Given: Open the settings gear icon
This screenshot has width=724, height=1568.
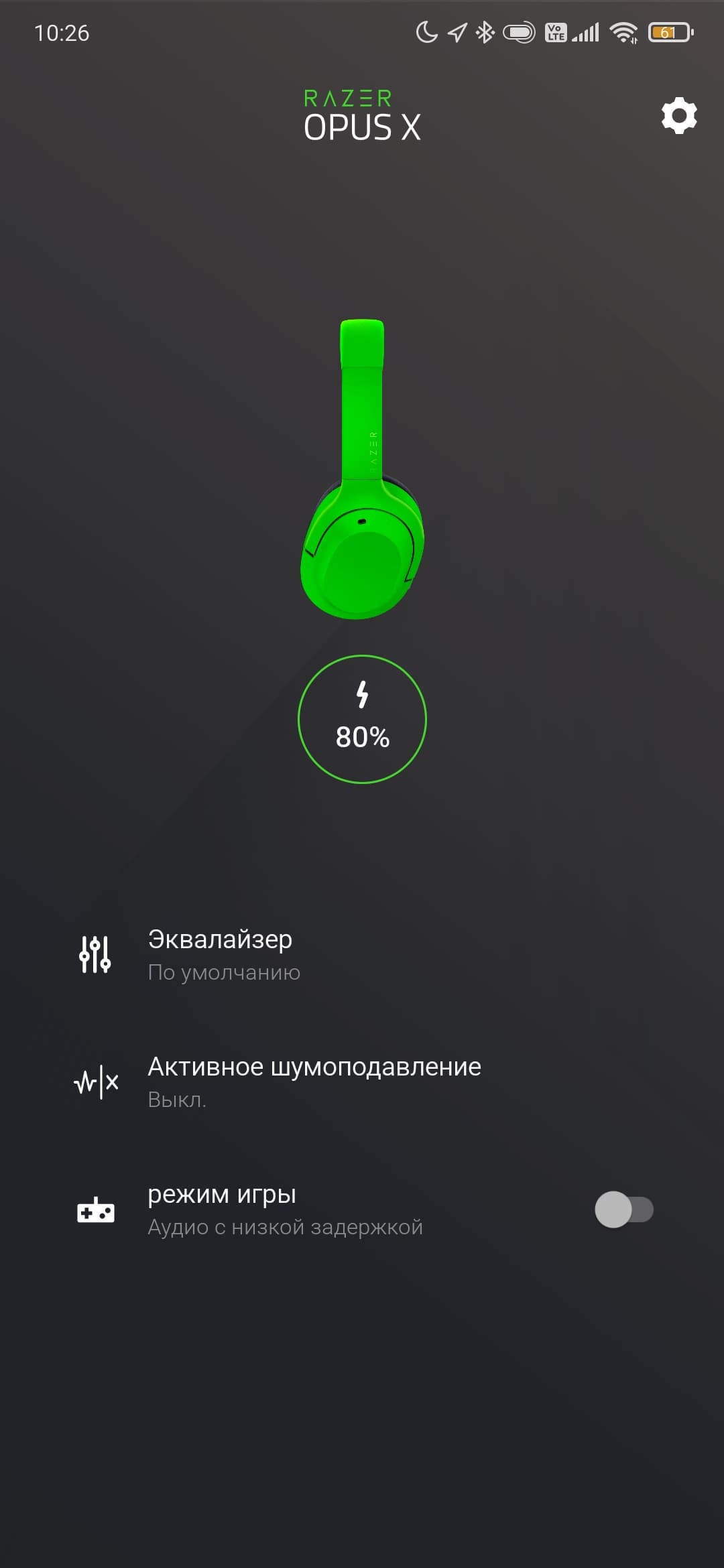Looking at the screenshot, I should (678, 116).
